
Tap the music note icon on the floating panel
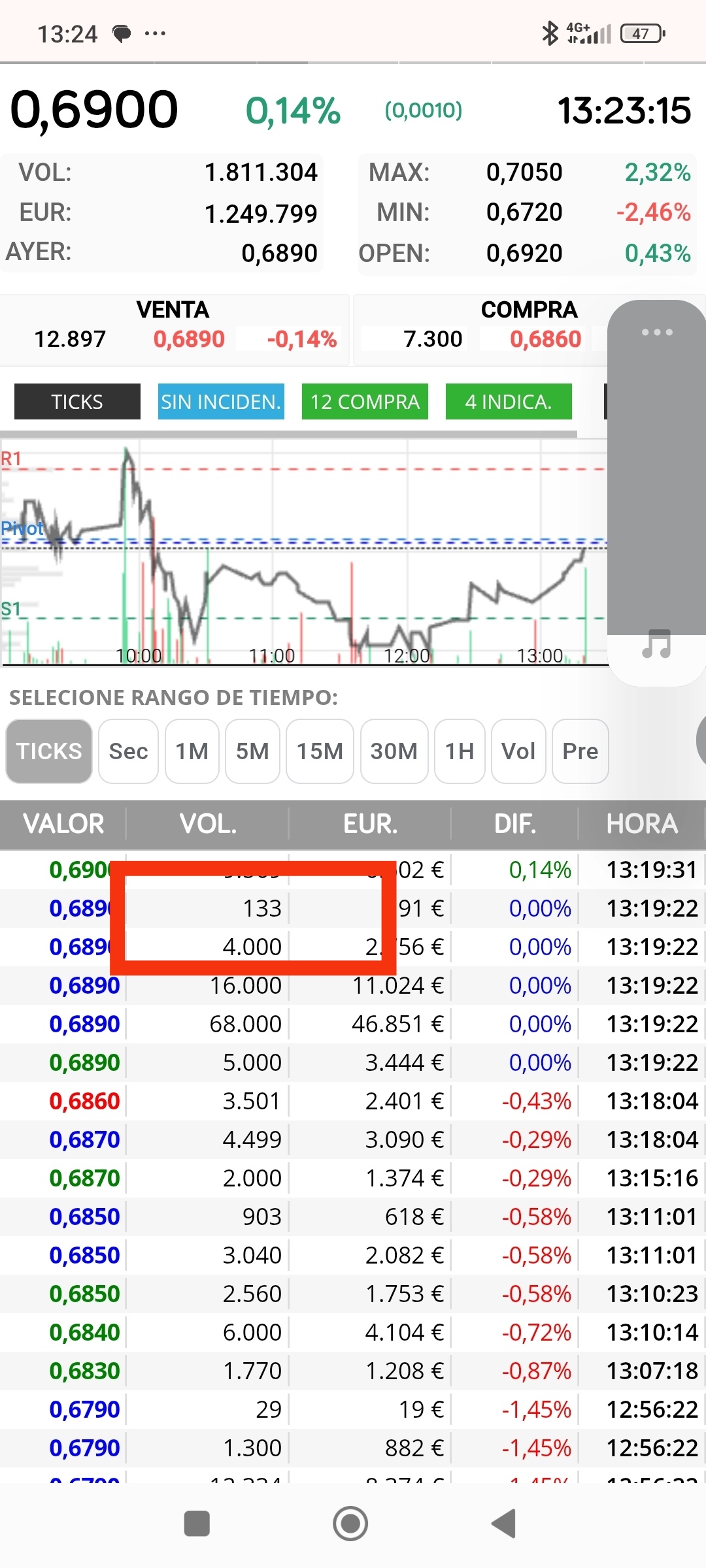(656, 644)
